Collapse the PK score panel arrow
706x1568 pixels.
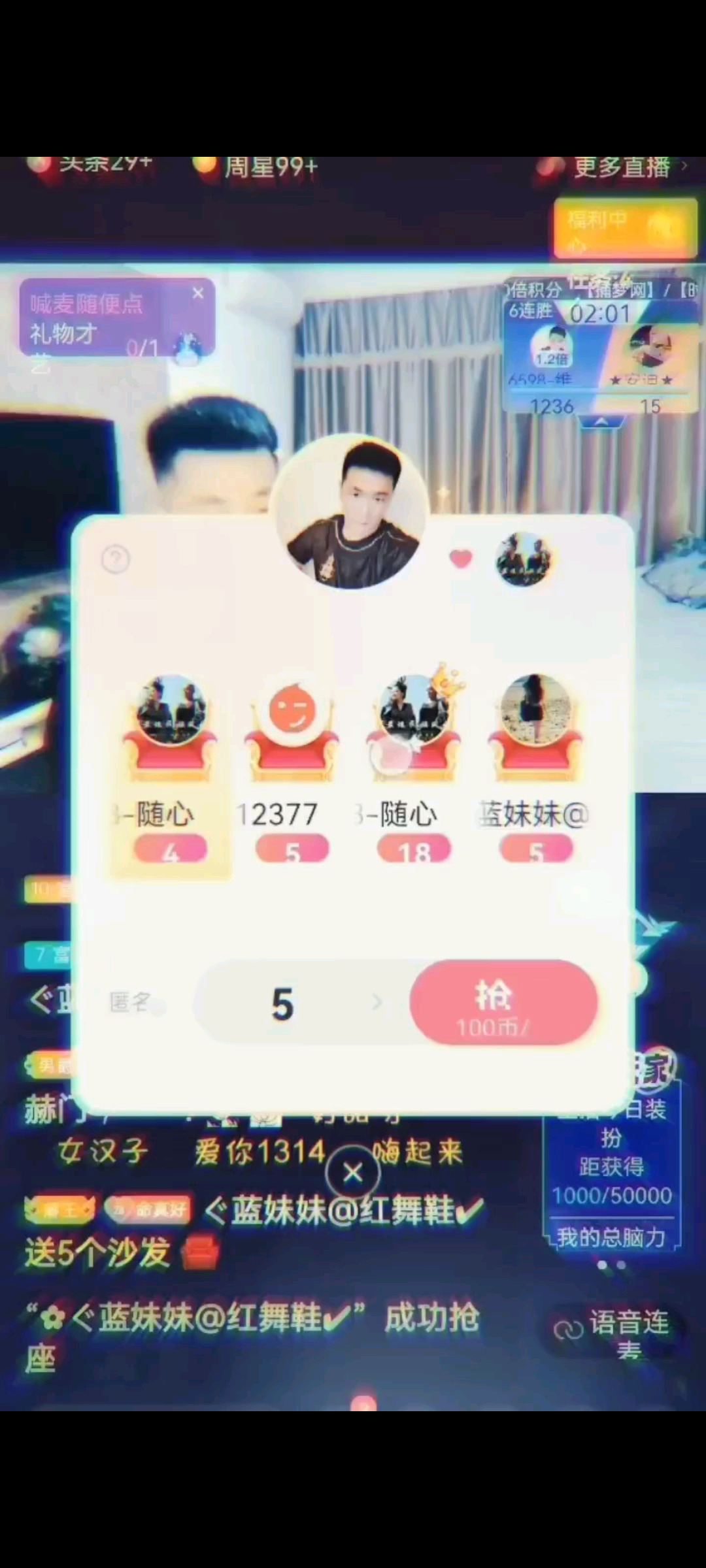click(x=601, y=423)
